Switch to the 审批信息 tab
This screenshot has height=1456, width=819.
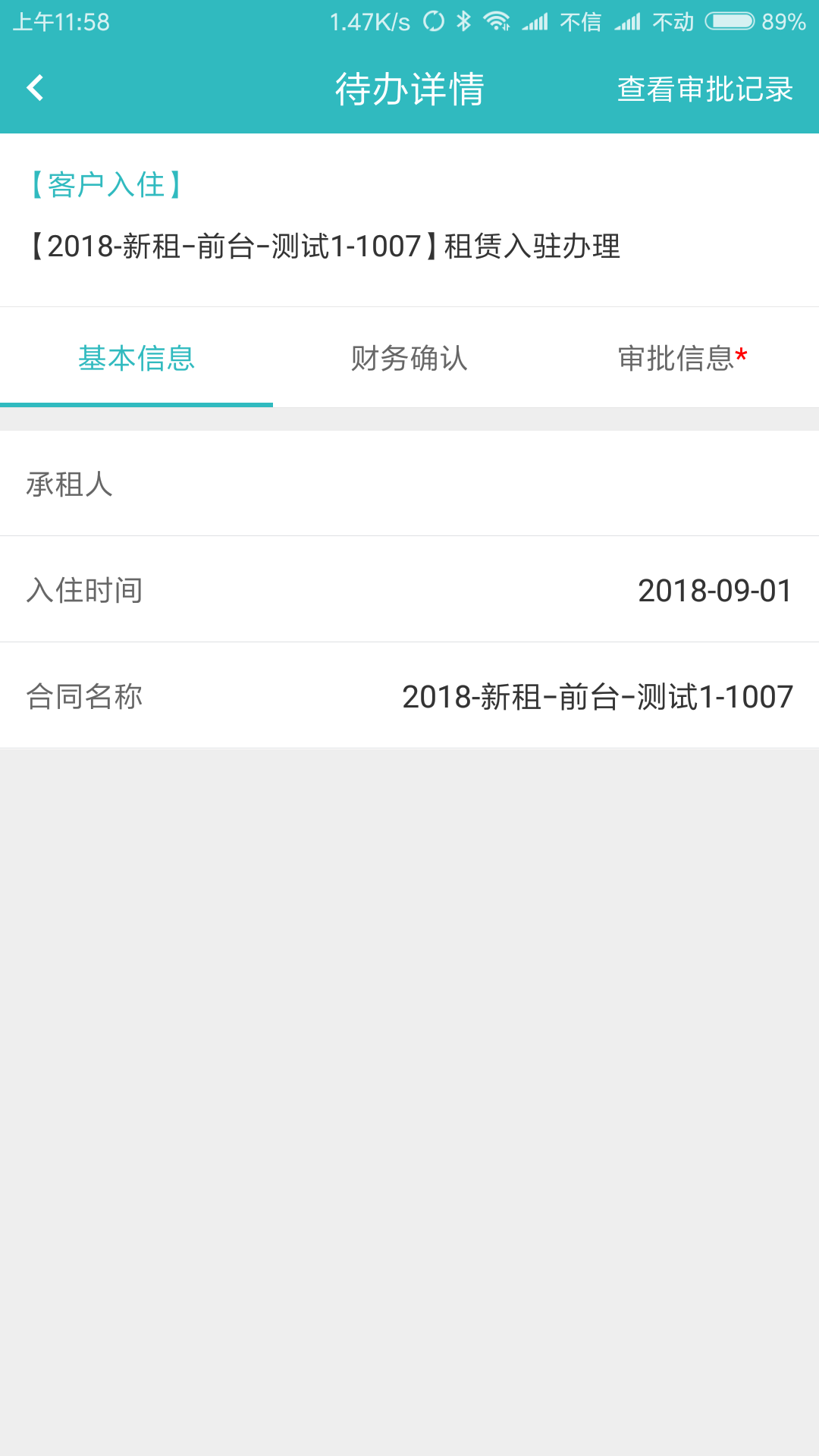tap(682, 358)
